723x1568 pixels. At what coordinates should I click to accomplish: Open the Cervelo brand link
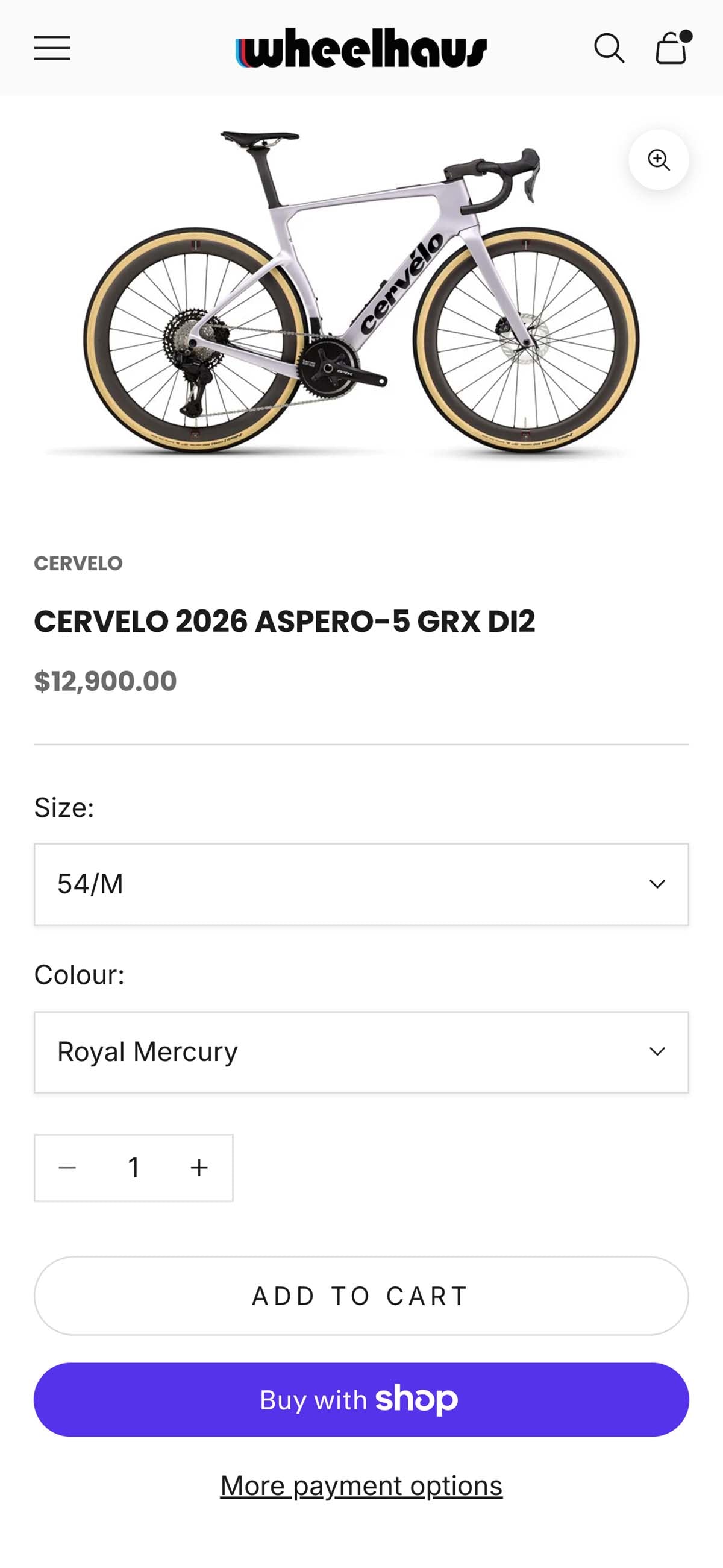(x=78, y=564)
